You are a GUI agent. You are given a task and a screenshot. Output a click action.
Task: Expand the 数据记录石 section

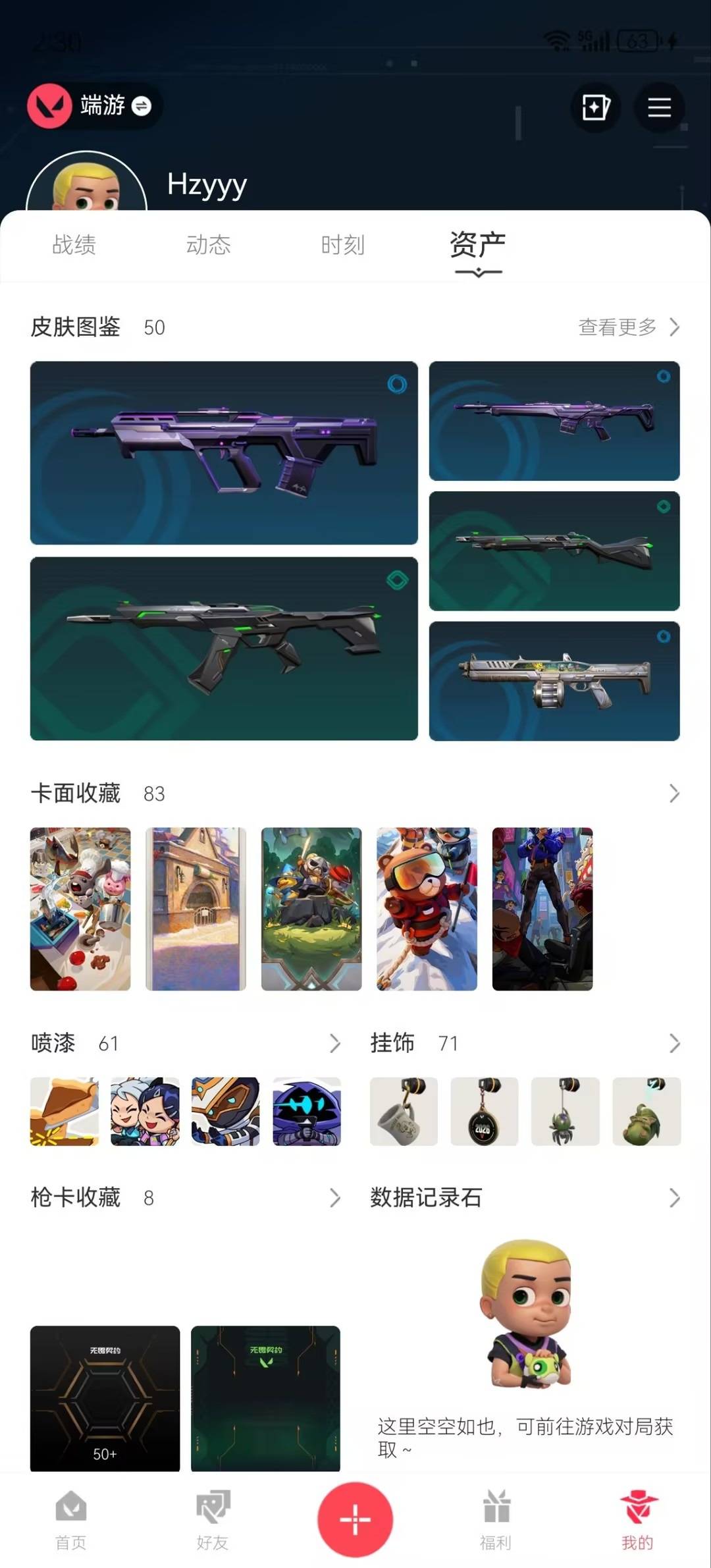(x=674, y=1198)
